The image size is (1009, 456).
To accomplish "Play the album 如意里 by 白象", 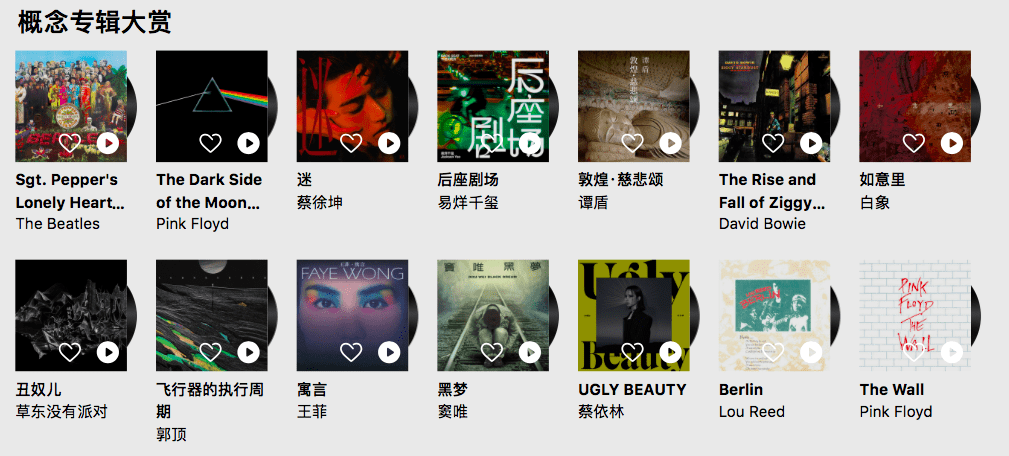I will point(951,143).
